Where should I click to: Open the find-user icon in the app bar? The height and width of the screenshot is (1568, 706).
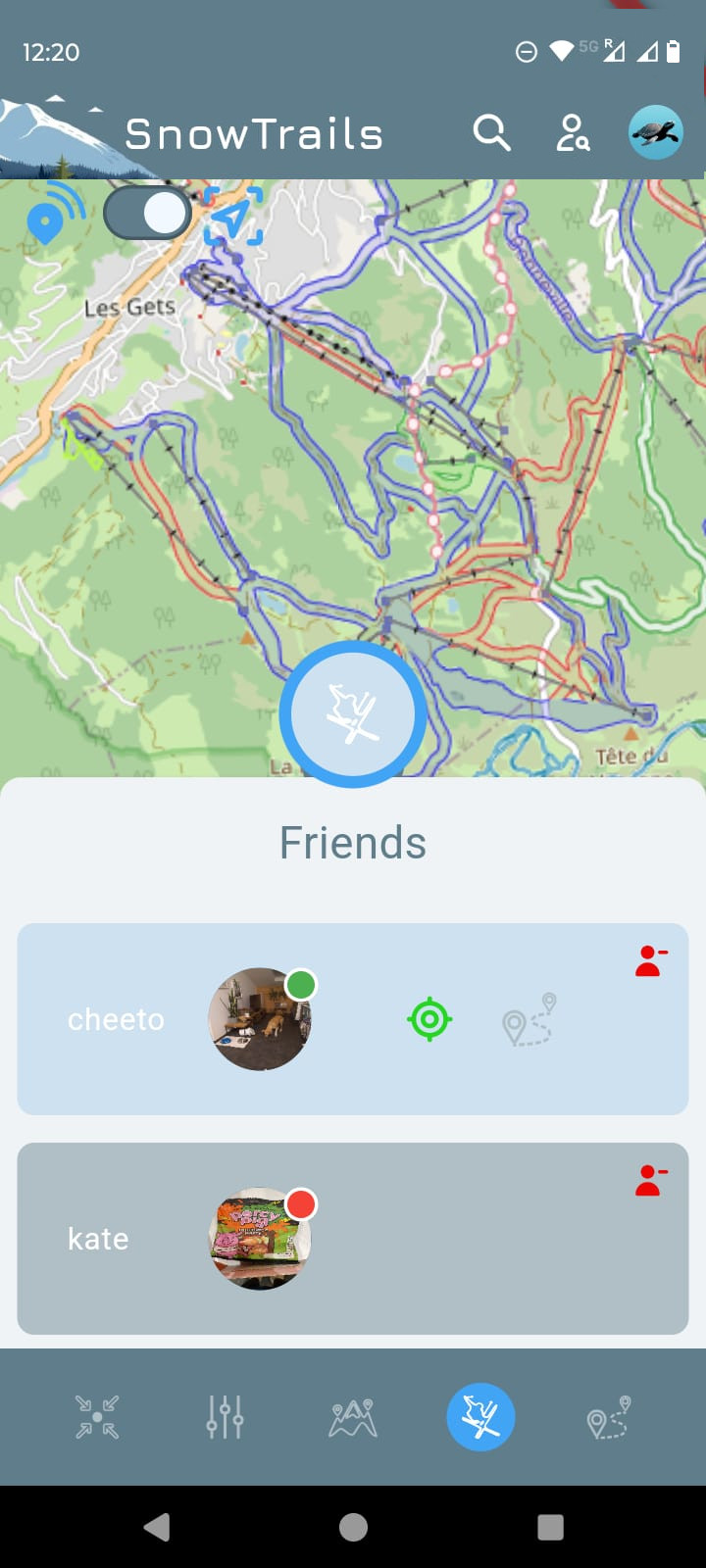pos(573,132)
